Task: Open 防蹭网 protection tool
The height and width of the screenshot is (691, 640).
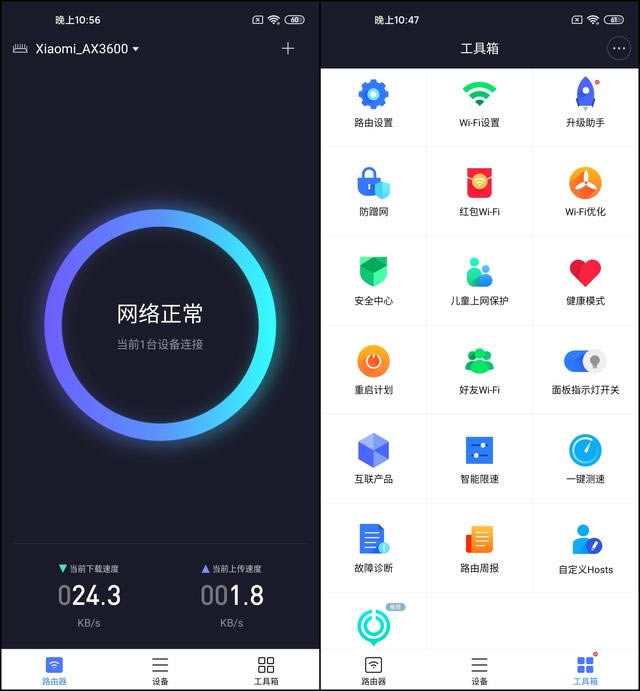Action: (374, 193)
